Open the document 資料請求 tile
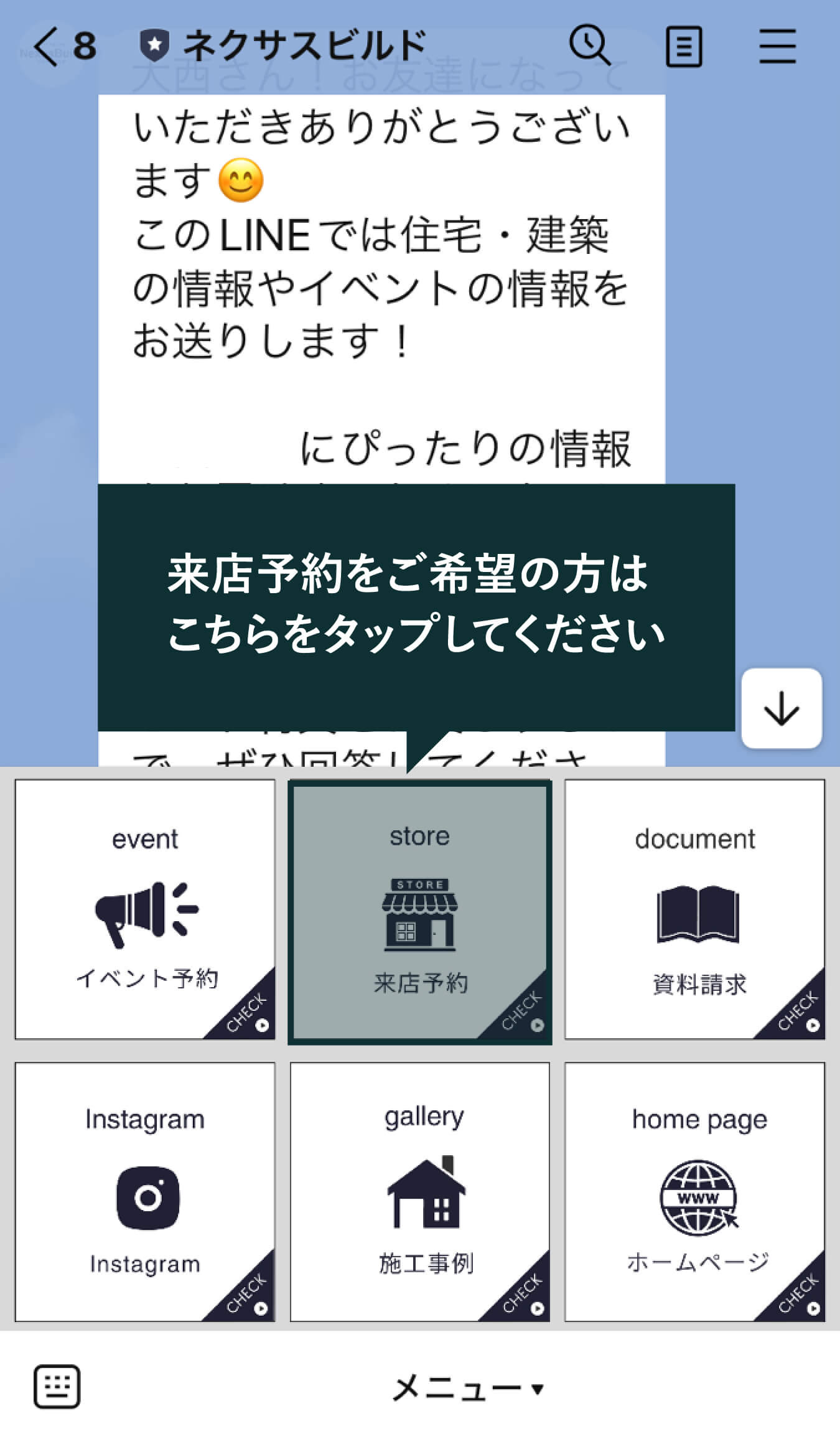Image resolution: width=840 pixels, height=1444 pixels. [695, 909]
